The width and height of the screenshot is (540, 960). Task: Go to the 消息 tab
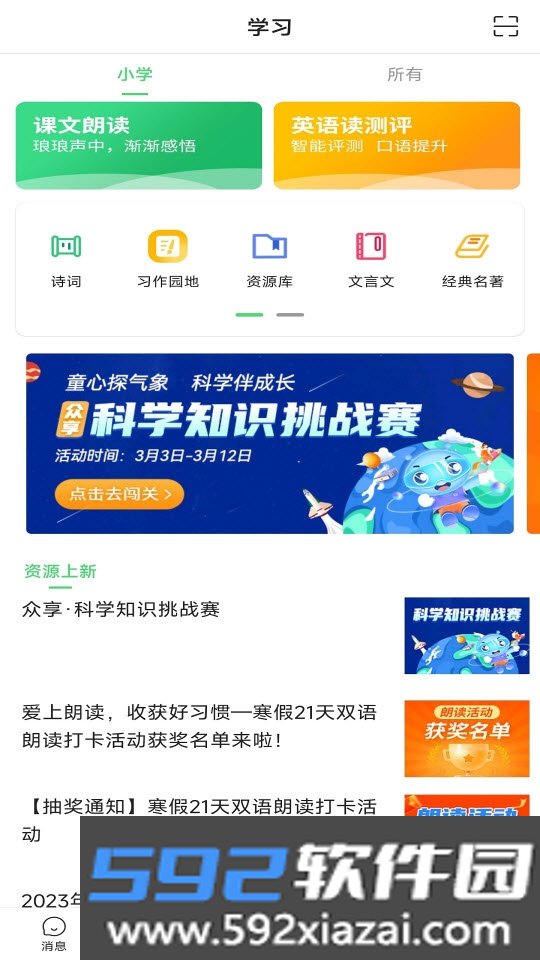54,934
